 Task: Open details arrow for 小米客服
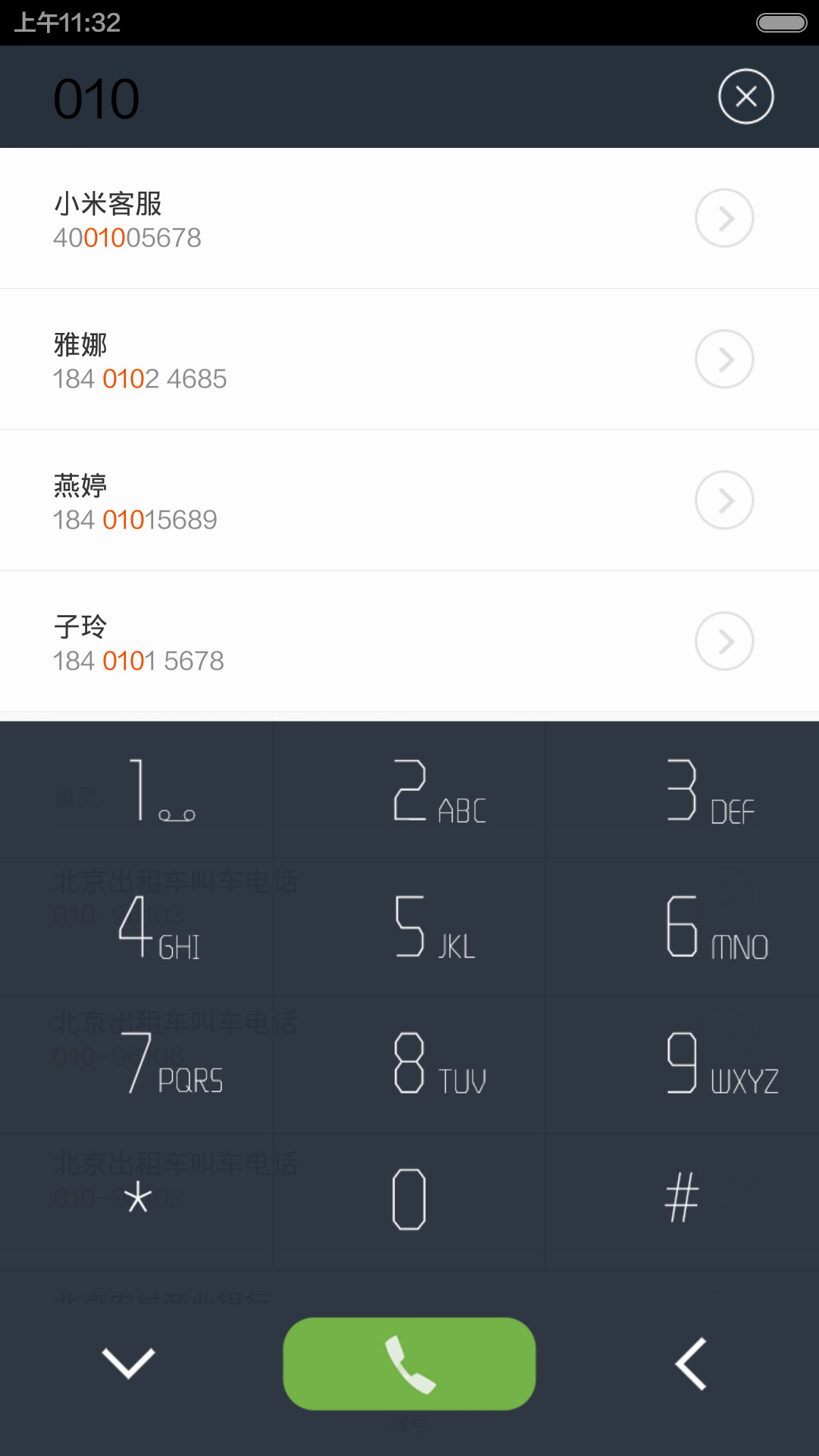[x=724, y=218]
